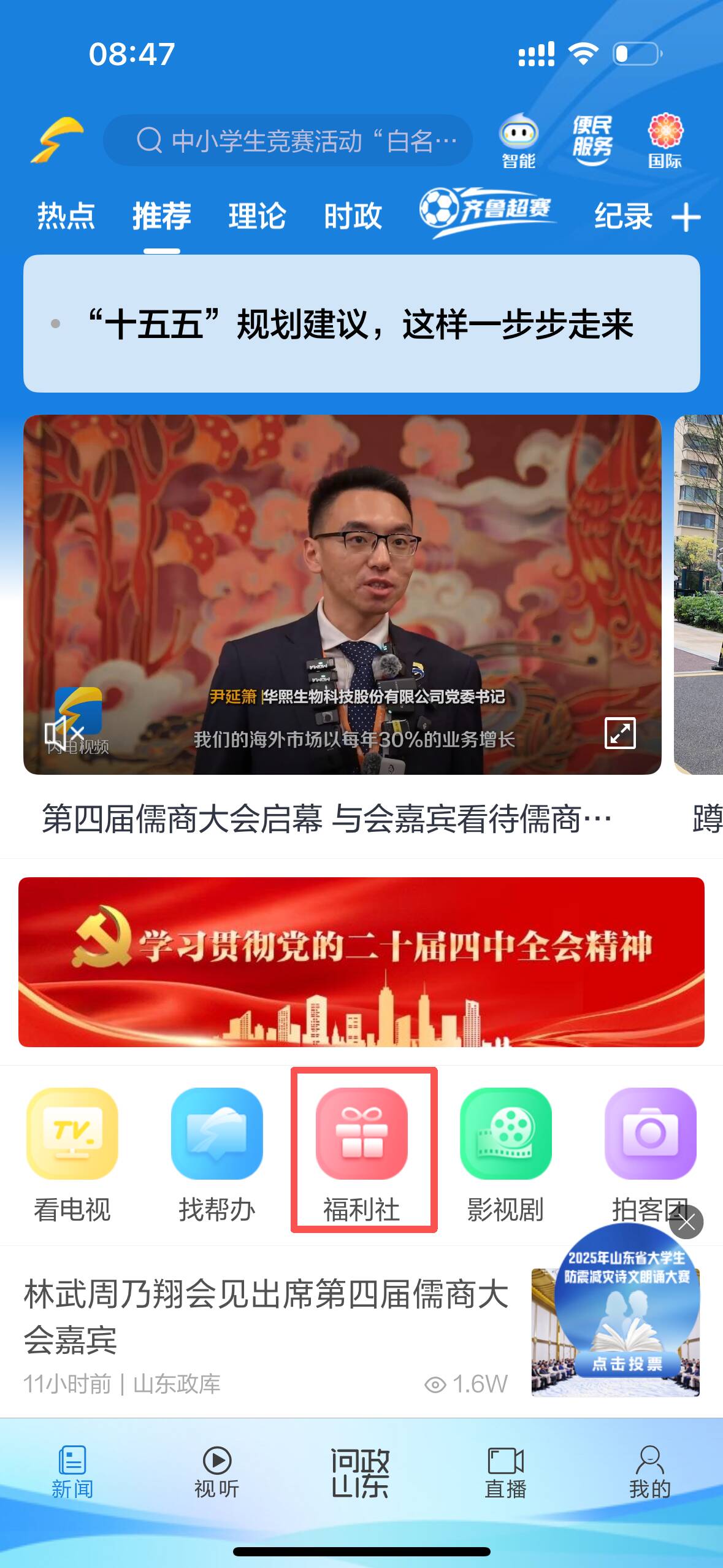
Task: Add channels with the plus icon
Action: (x=686, y=217)
